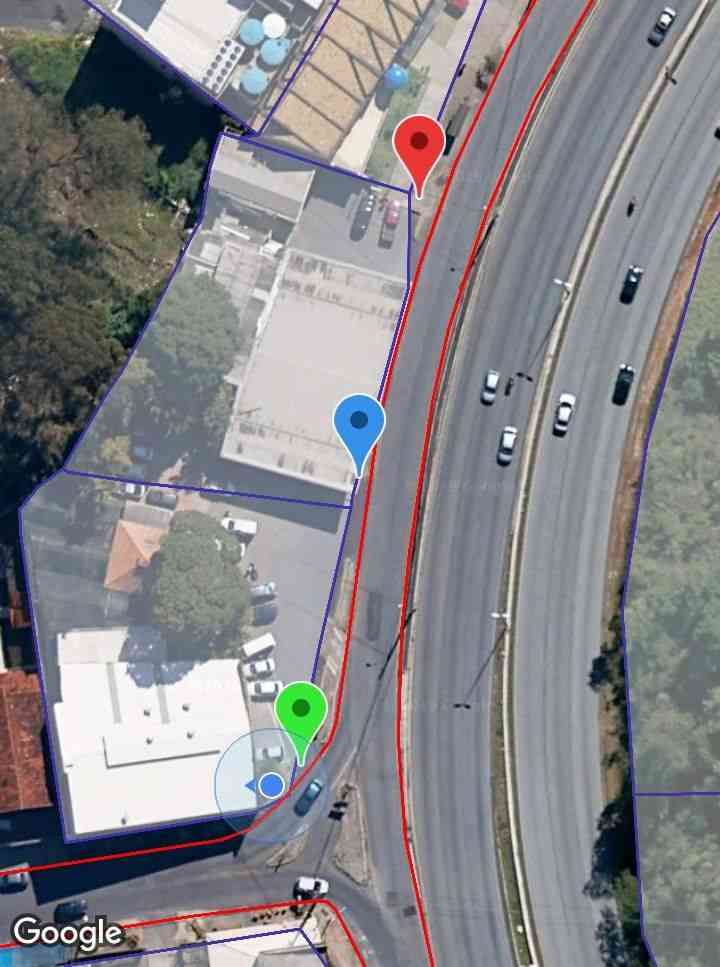This screenshot has height=967, width=720.
Task: Tap the red map marker pin
Action: (420, 146)
